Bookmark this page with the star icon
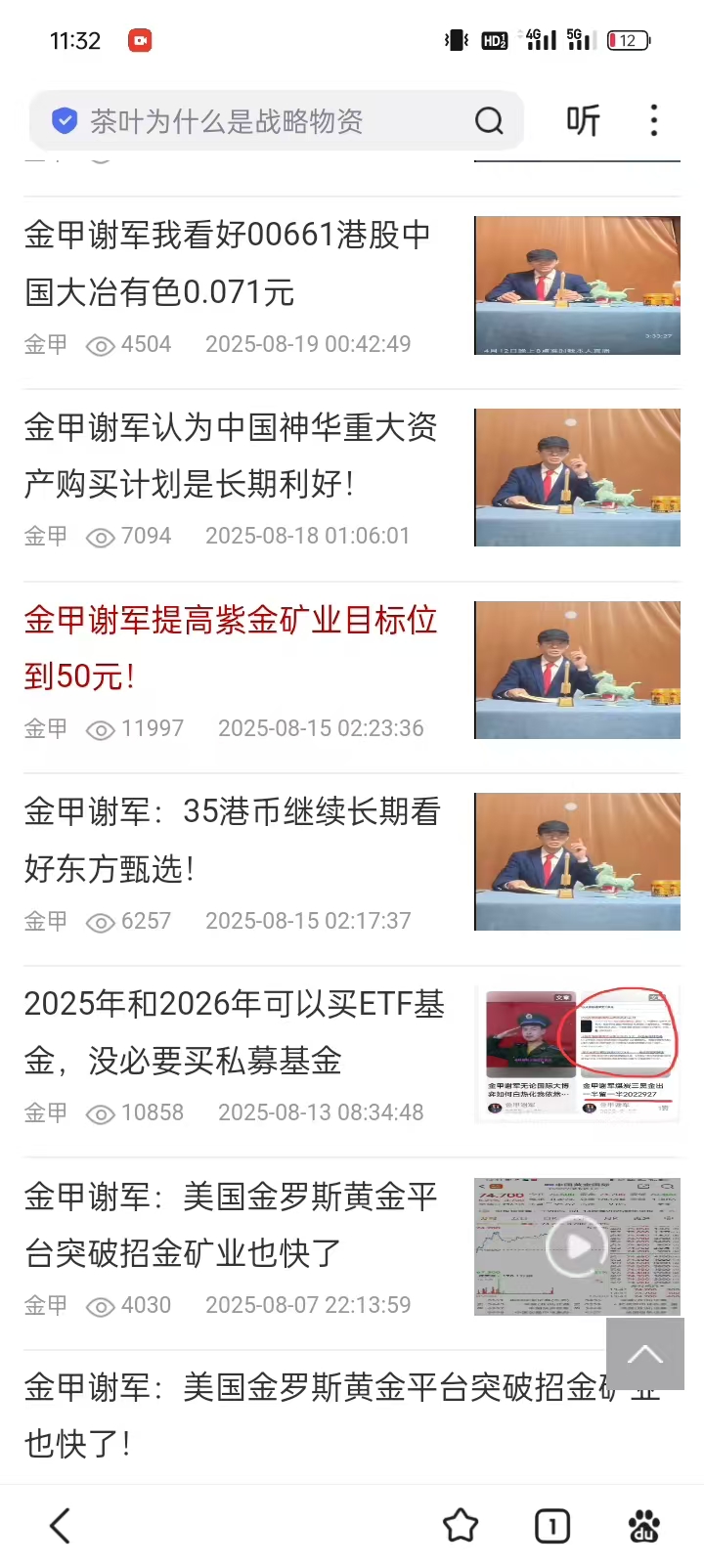This screenshot has width=704, height=1568. [x=460, y=1525]
